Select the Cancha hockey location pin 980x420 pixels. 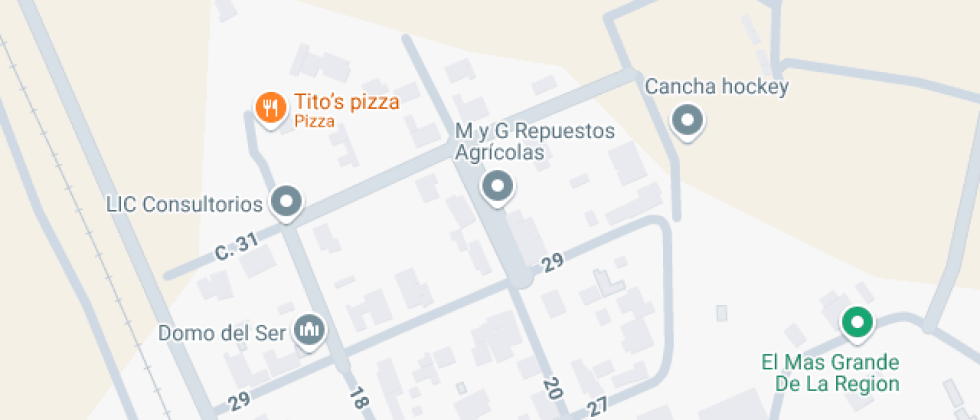click(x=687, y=122)
